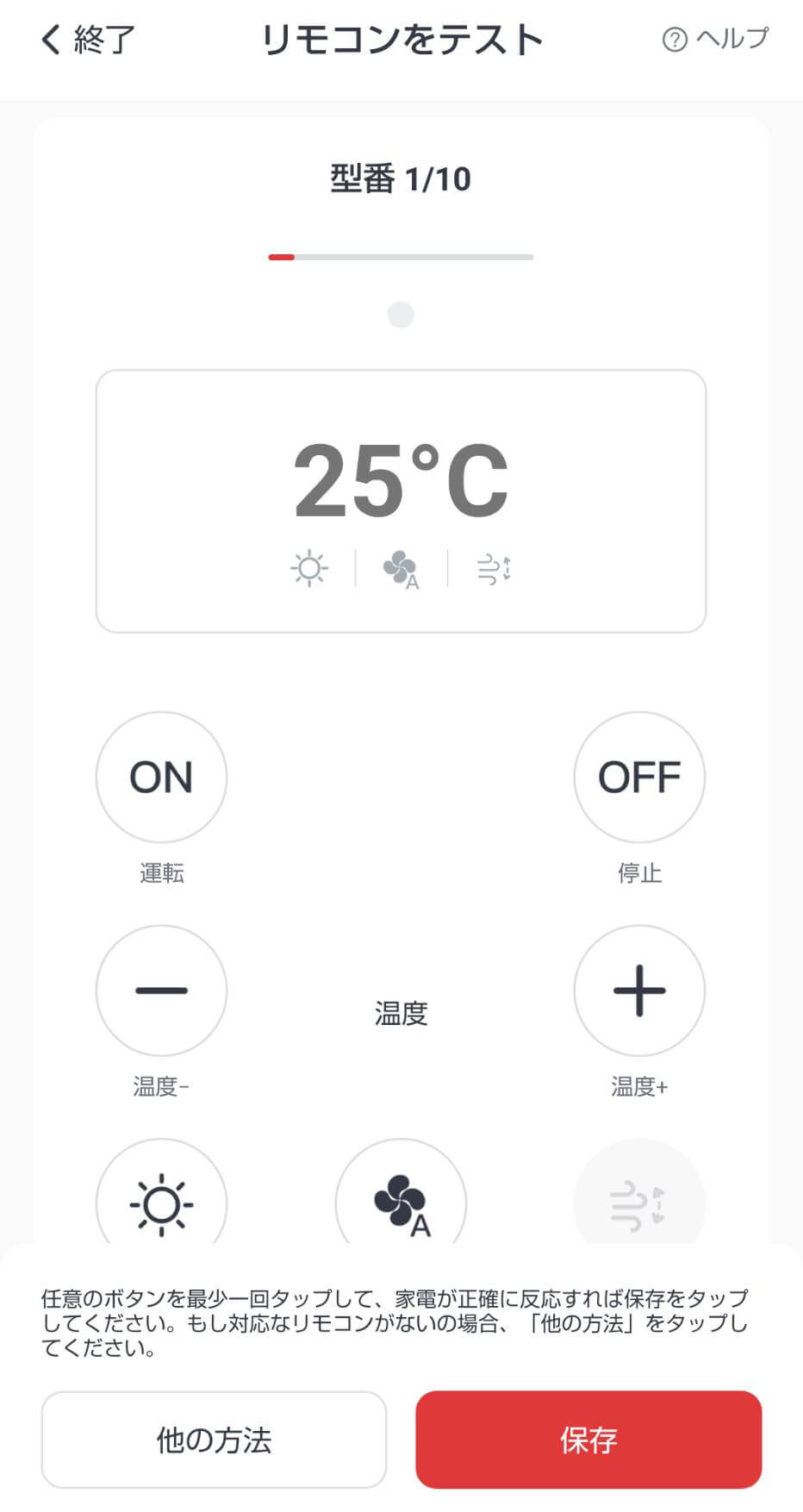Choose 他の方法 for another setup method
803x1512 pixels.
pos(214,1440)
